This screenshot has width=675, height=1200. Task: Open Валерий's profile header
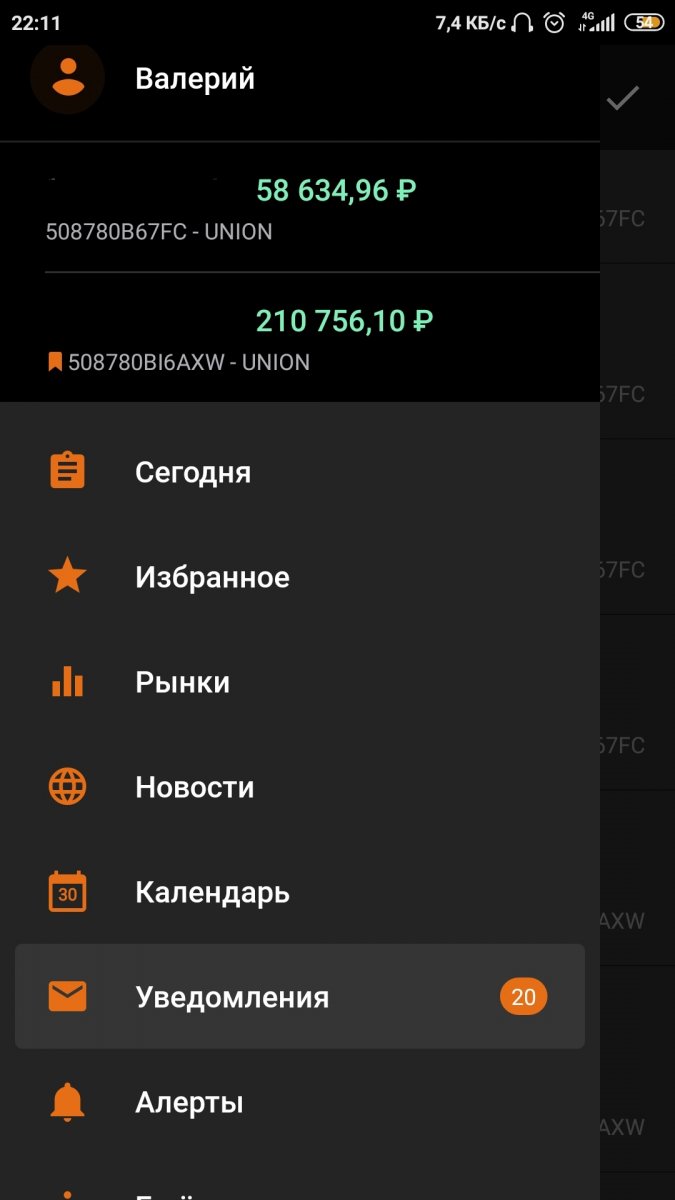coord(300,78)
